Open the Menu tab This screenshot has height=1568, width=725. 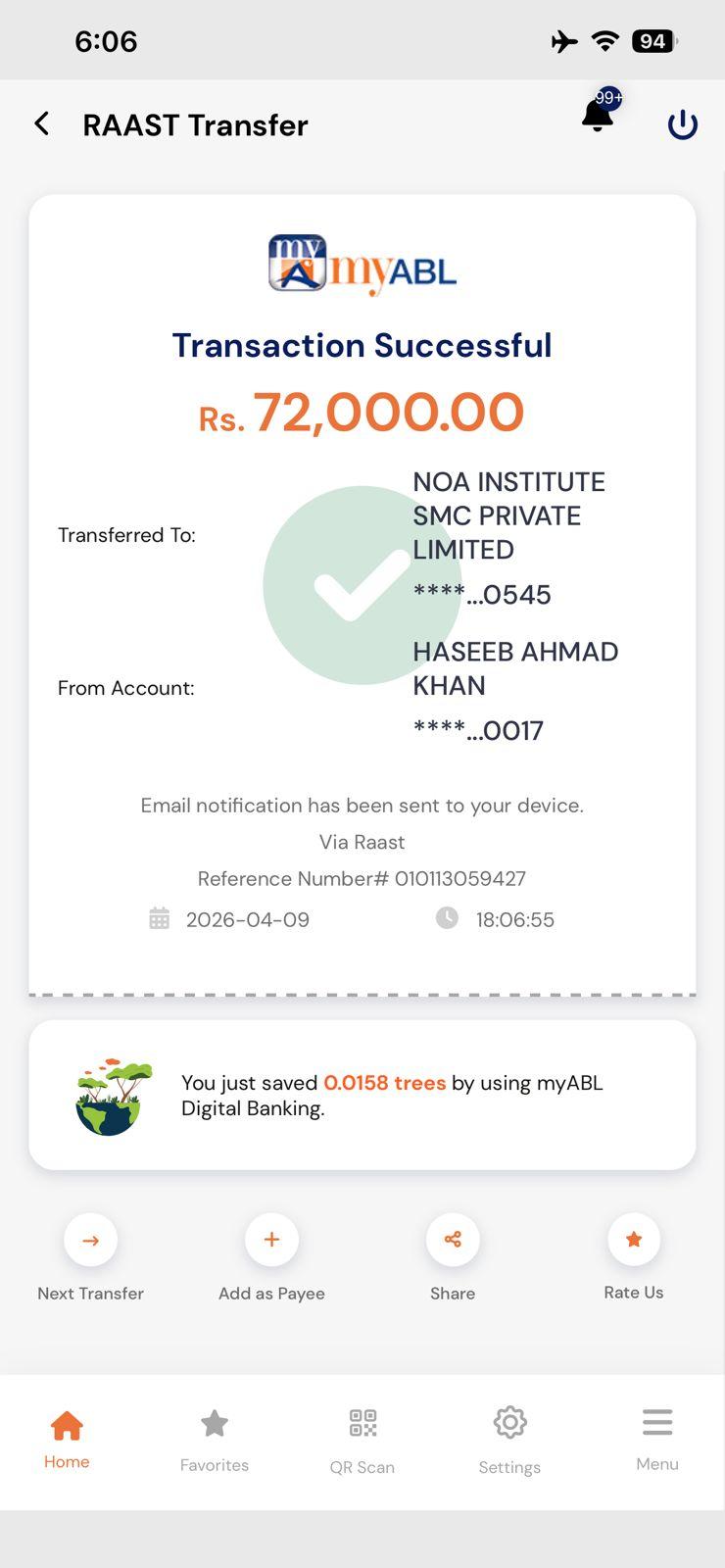pos(657,1439)
